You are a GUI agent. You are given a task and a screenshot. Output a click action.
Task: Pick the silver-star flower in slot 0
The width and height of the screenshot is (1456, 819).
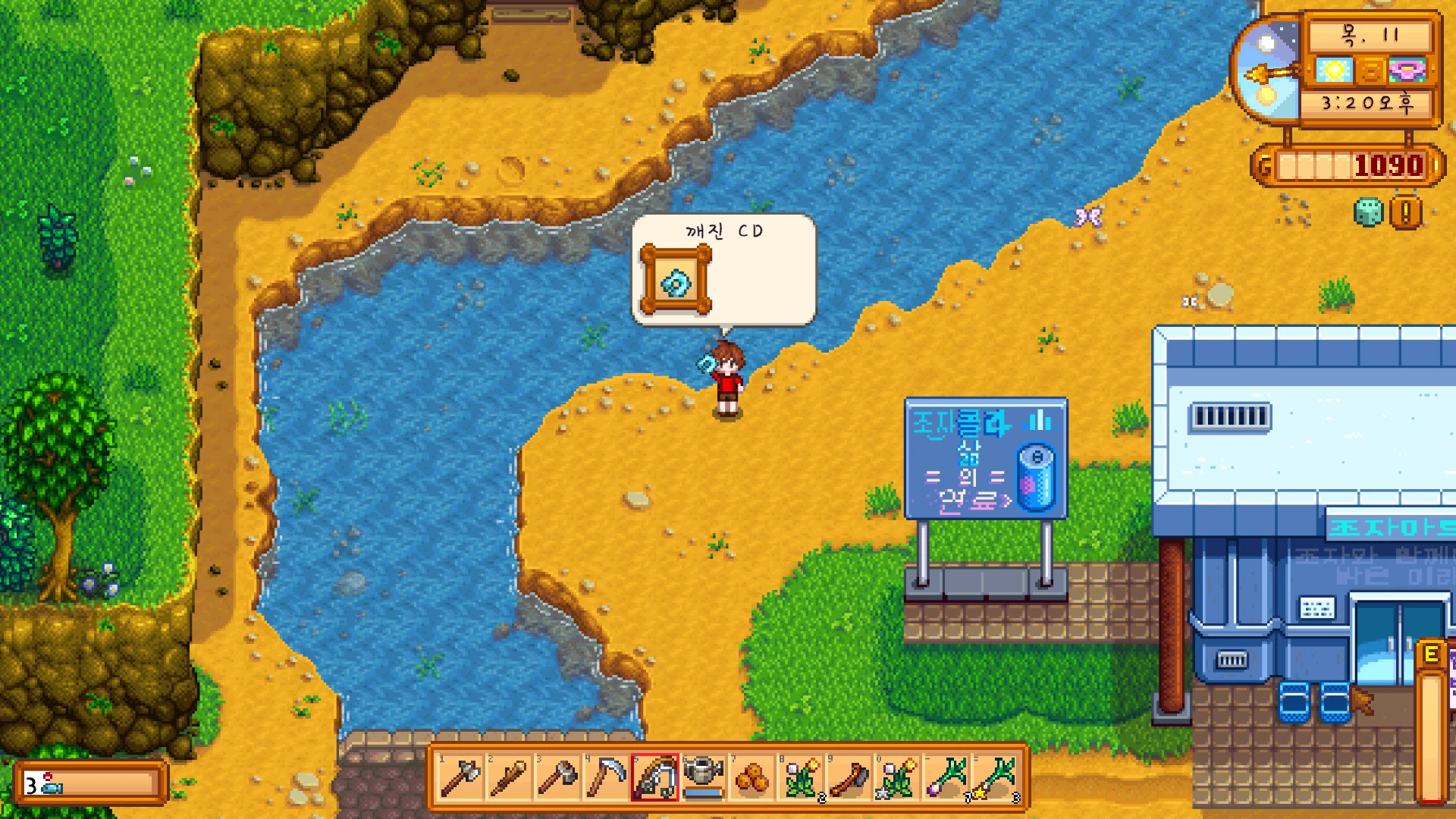coord(898,777)
